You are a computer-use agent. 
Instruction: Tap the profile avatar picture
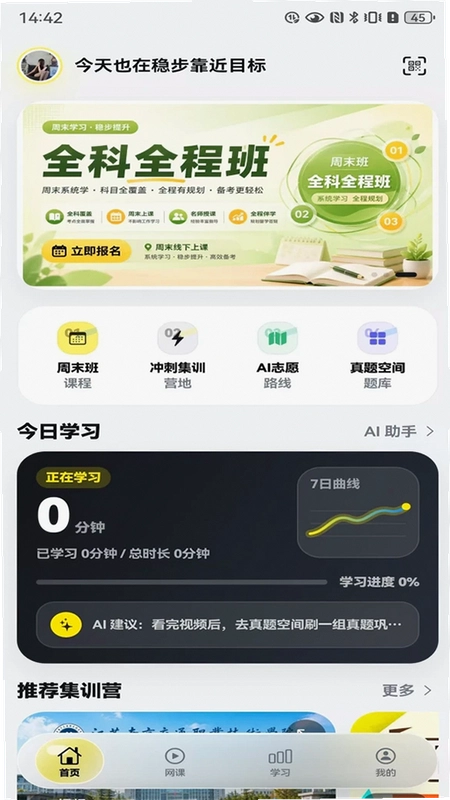39,65
